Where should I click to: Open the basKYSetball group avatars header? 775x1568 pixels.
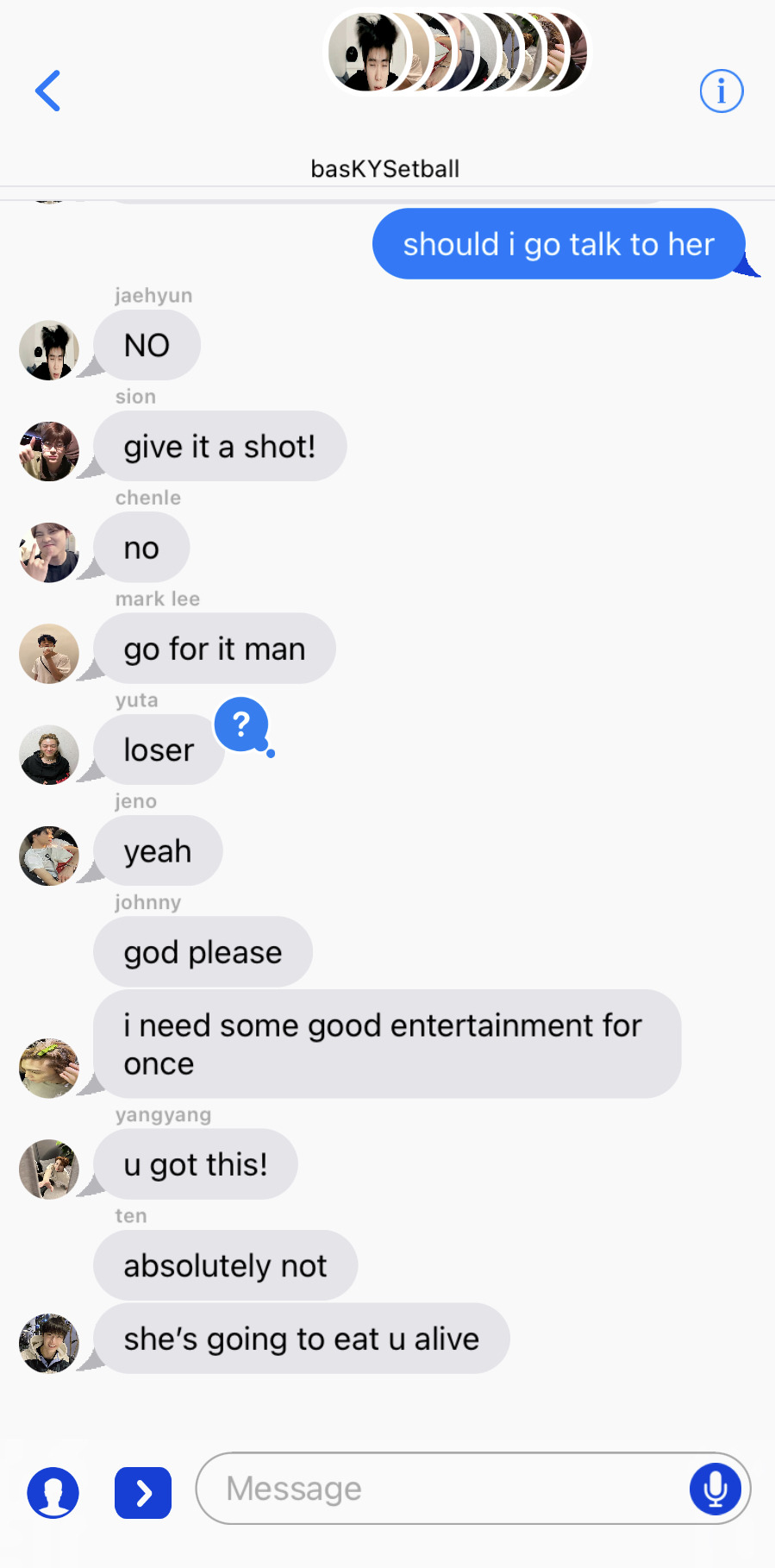click(x=457, y=53)
